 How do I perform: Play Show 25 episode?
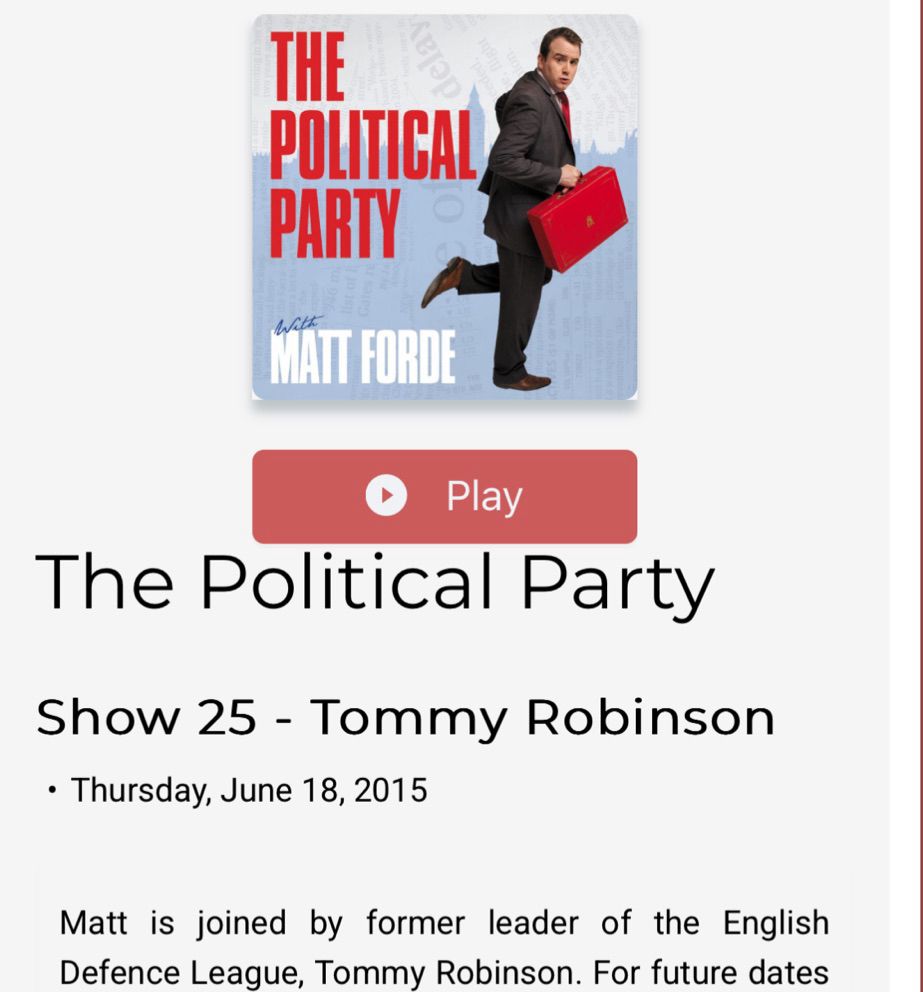click(x=444, y=496)
